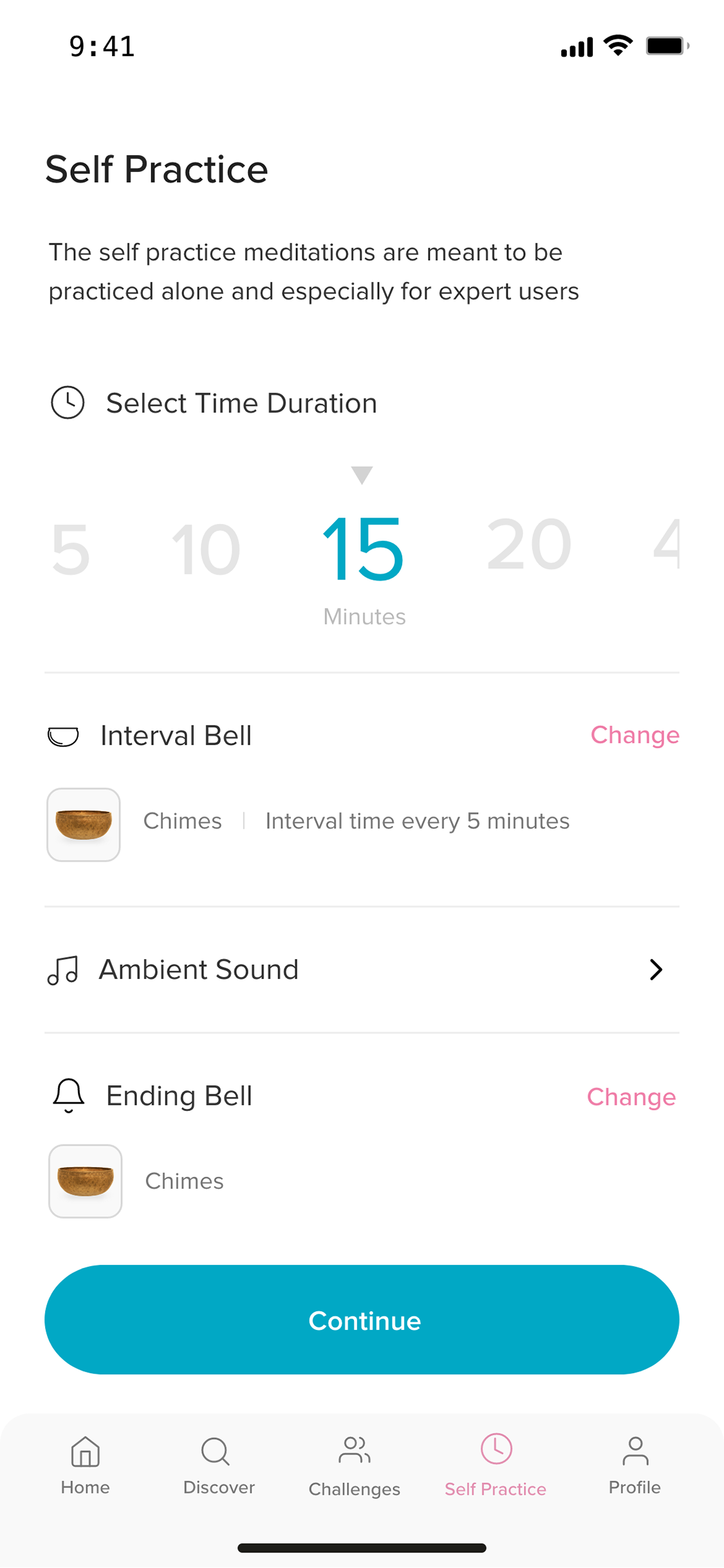Tap Continue to start practice
724x1568 pixels.
[x=362, y=1320]
